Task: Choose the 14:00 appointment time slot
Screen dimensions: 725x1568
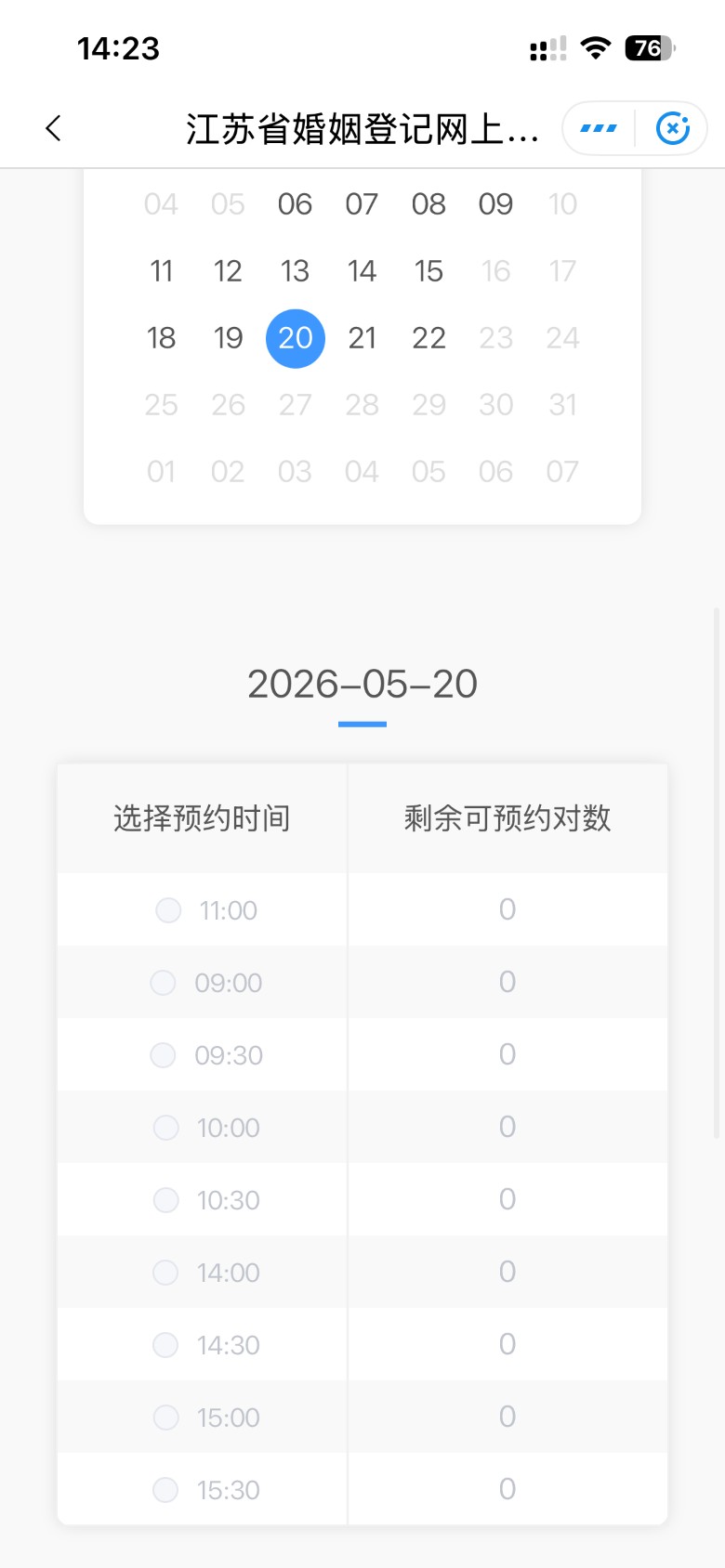Action: coord(165,1273)
